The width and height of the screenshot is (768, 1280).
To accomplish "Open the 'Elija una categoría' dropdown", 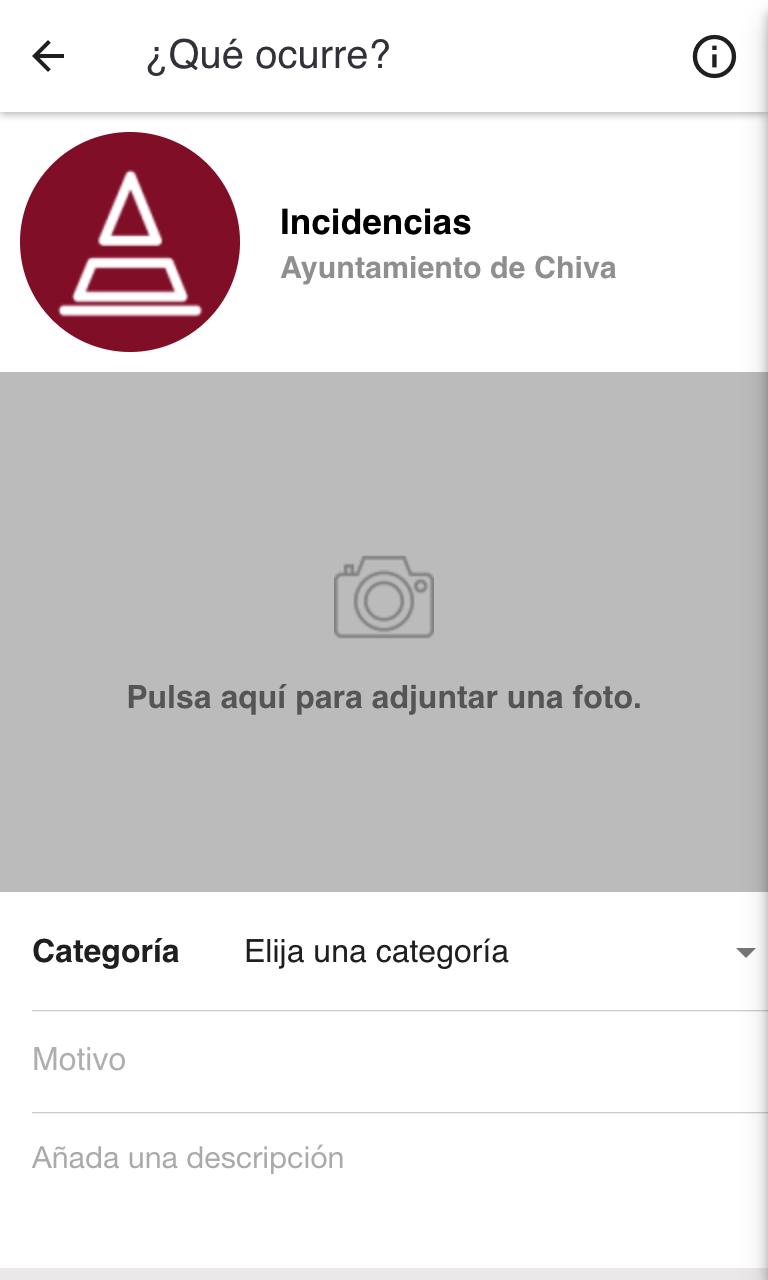I will (x=377, y=951).
